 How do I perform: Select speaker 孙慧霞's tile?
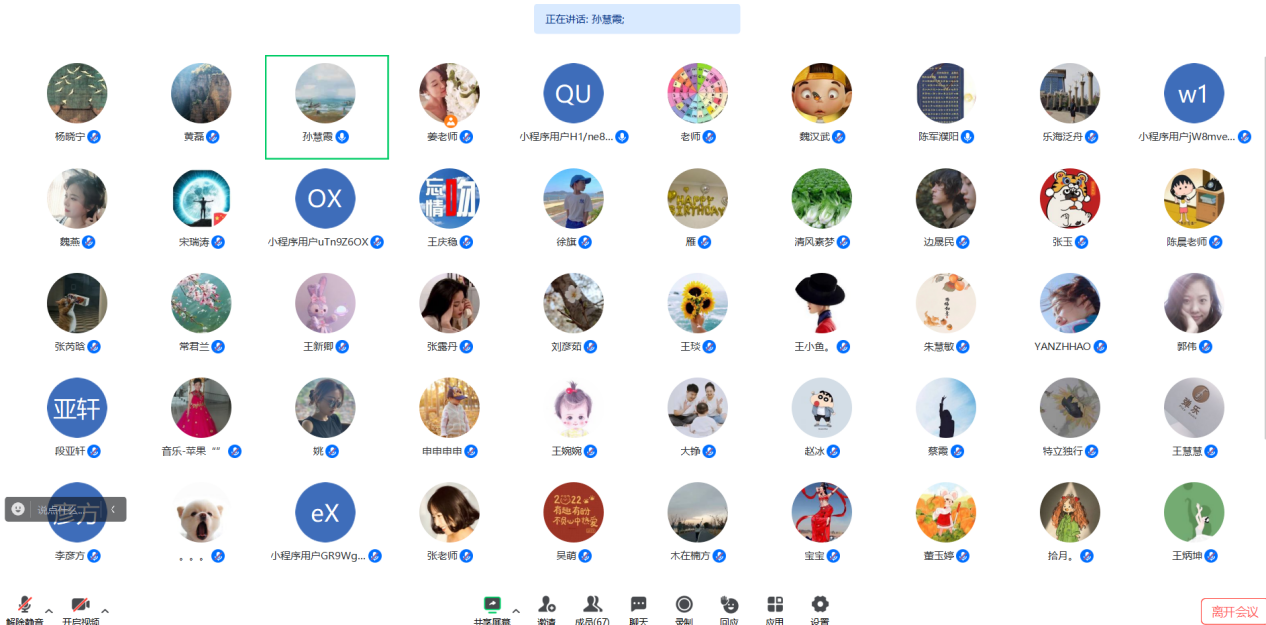(326, 107)
